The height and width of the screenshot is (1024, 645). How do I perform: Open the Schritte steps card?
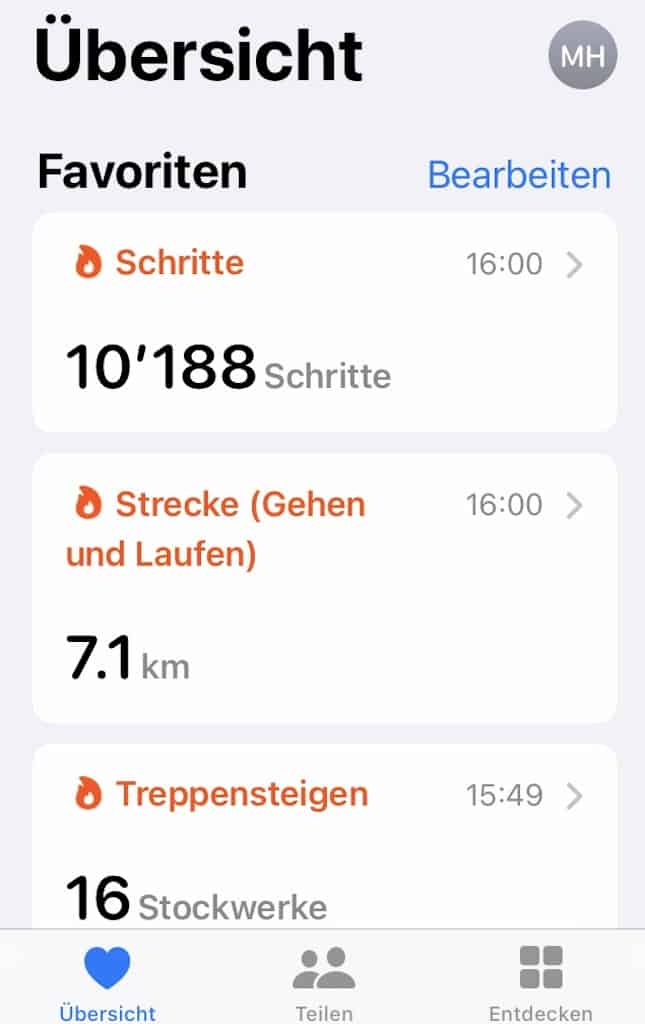324,322
